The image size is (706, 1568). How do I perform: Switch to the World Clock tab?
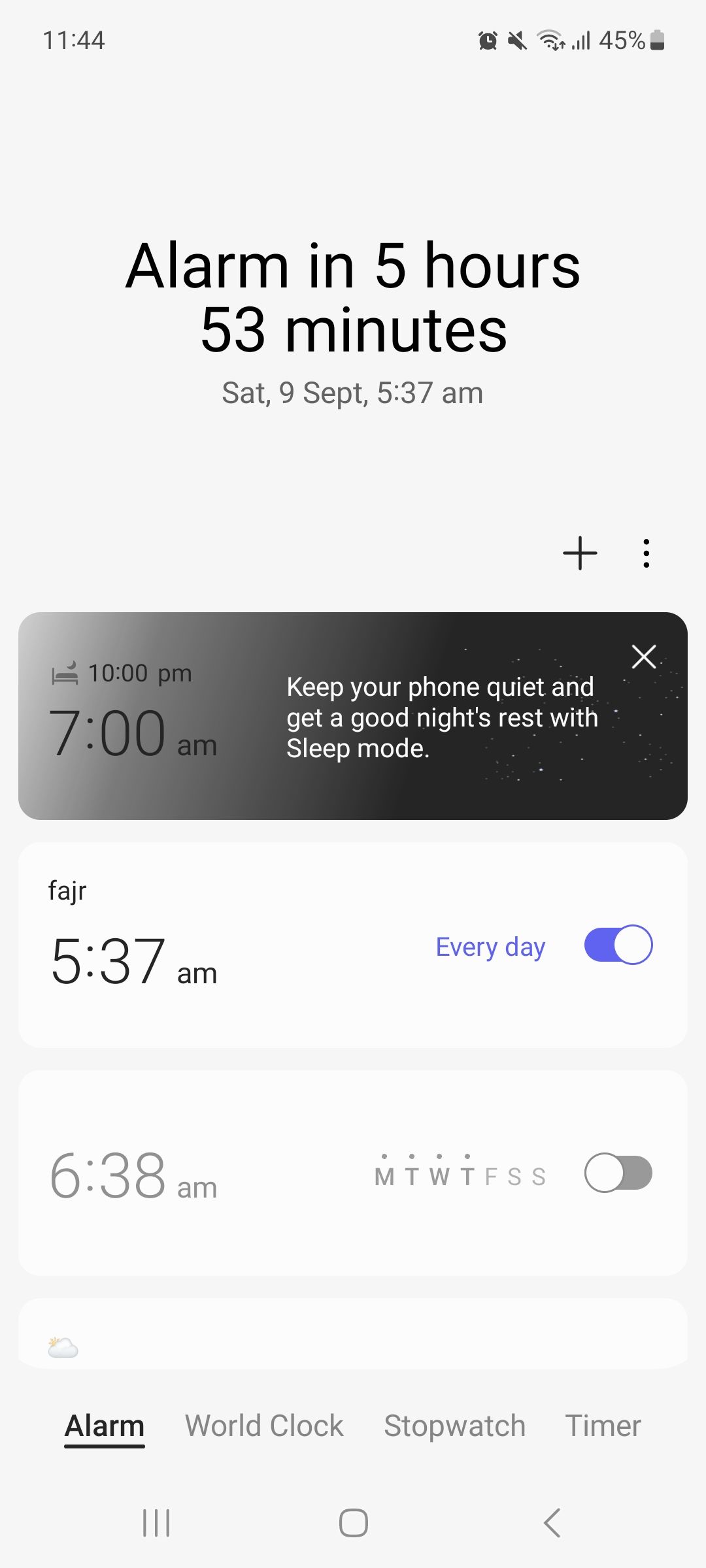263,1425
